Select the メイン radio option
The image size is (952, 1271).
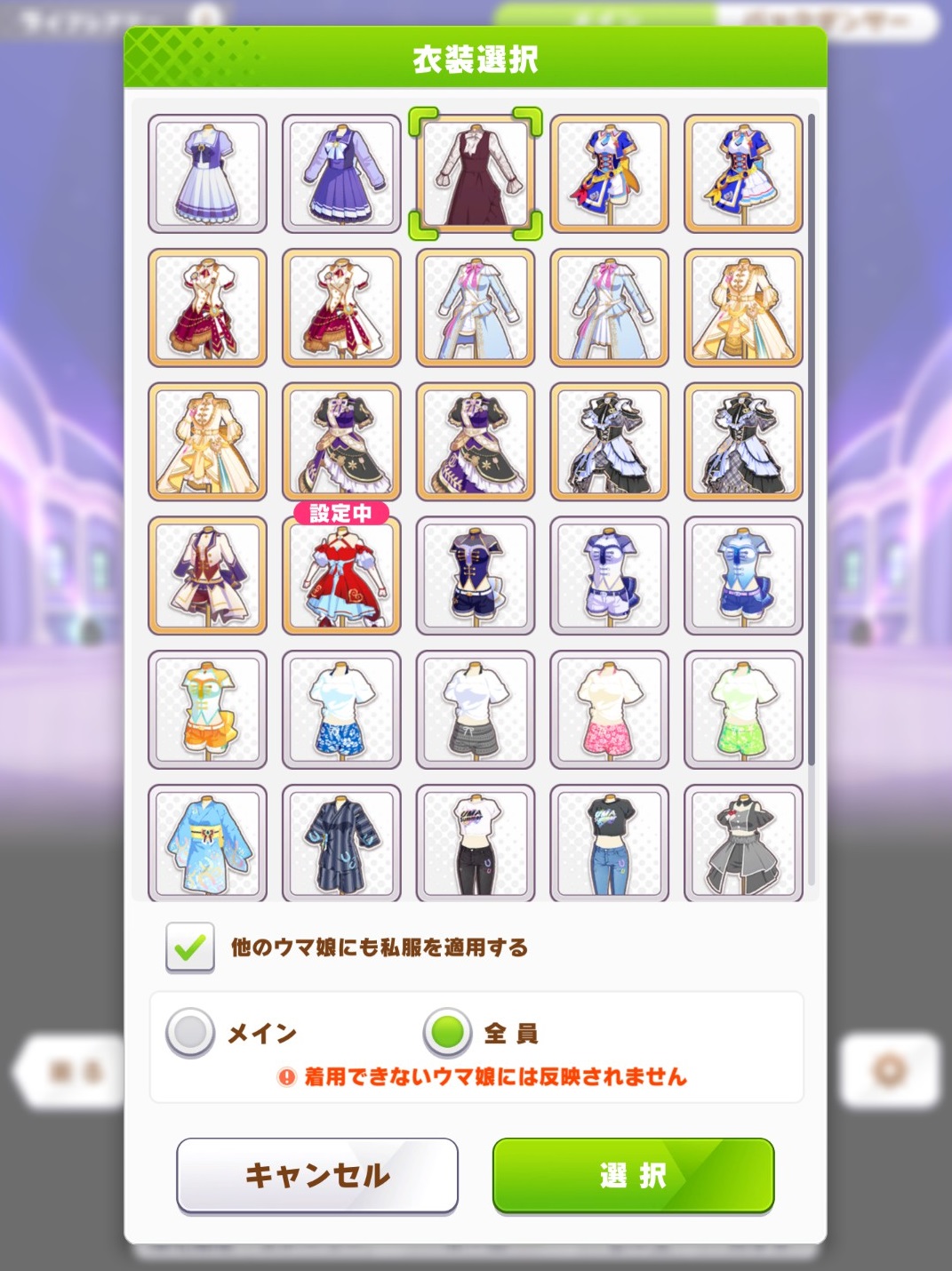tap(190, 1032)
